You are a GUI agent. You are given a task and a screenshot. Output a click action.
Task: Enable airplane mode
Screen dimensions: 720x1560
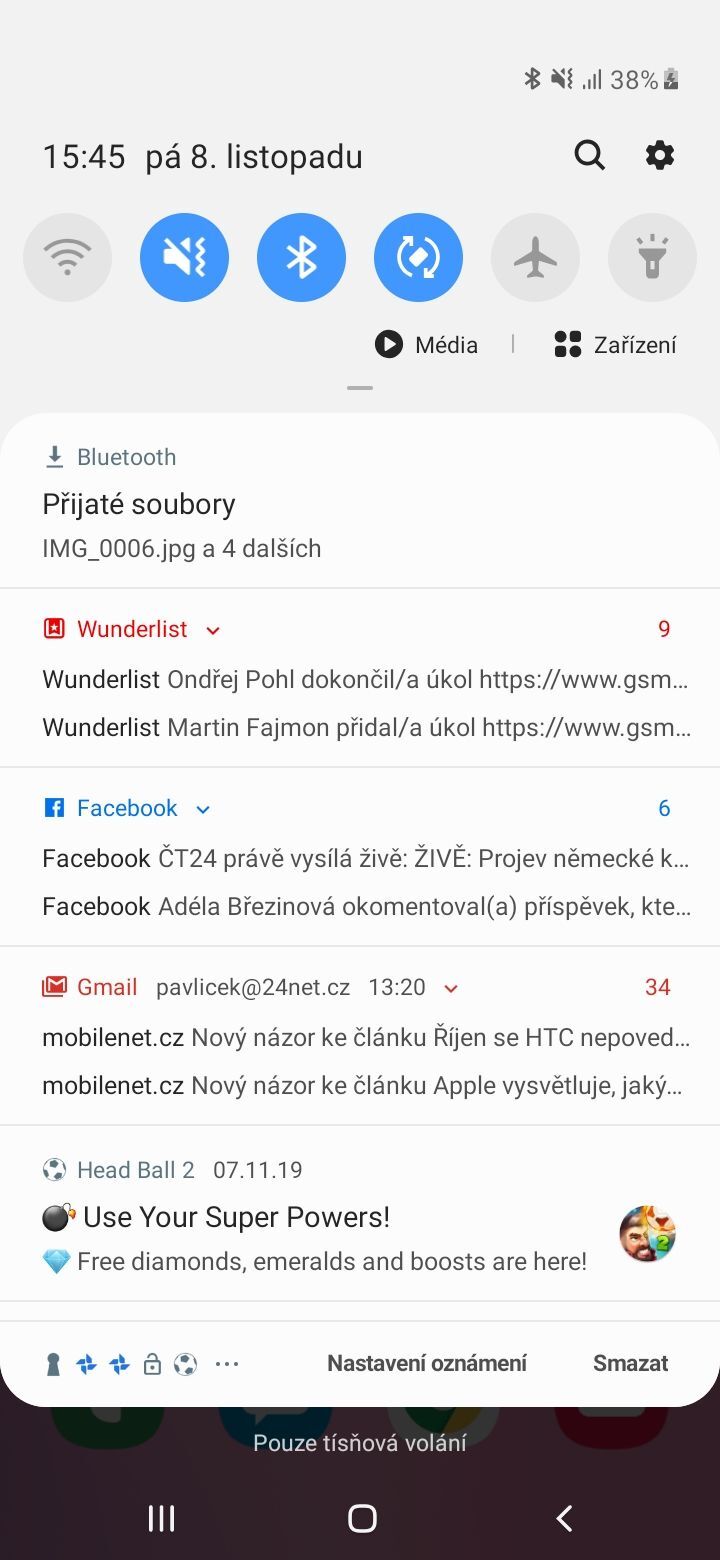[x=535, y=258]
